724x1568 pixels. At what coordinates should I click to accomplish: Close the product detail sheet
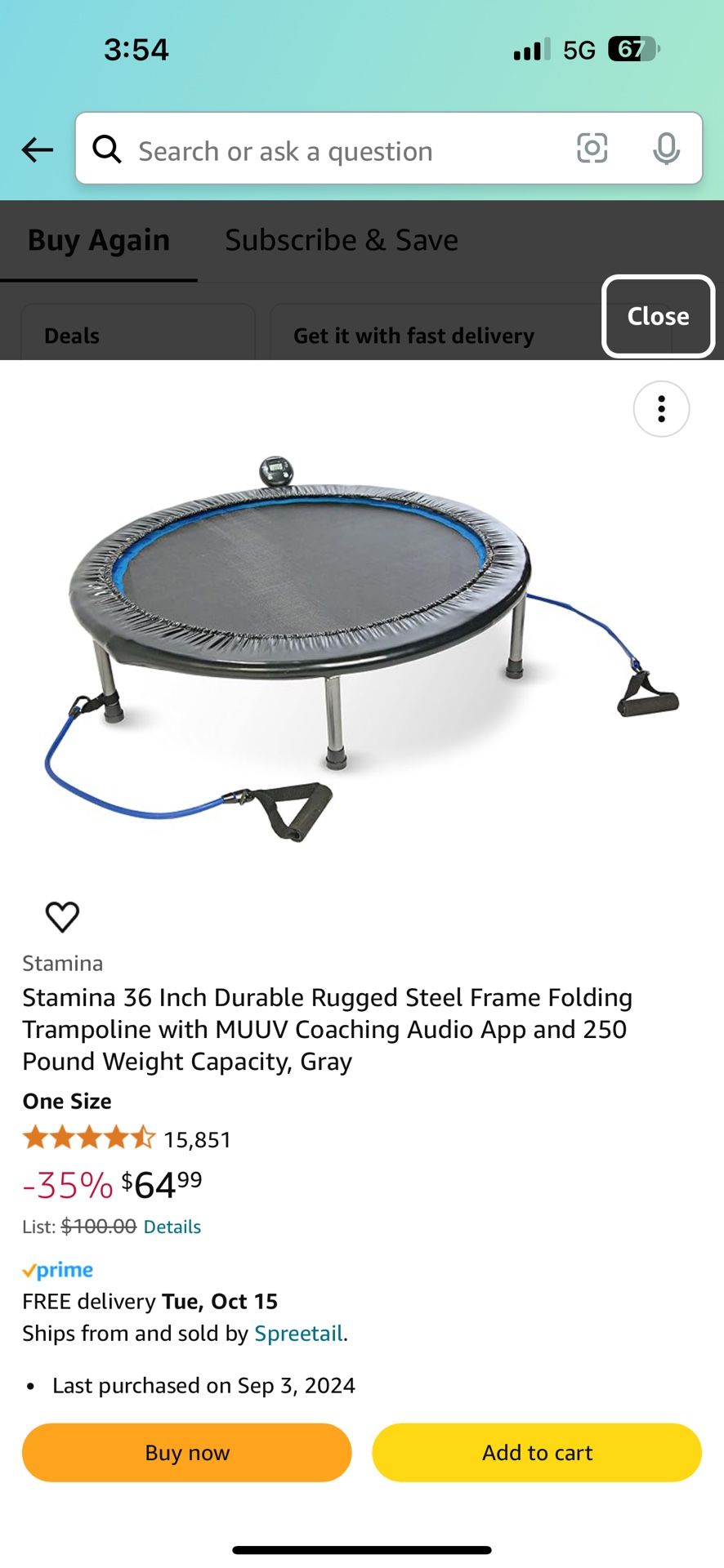658,316
